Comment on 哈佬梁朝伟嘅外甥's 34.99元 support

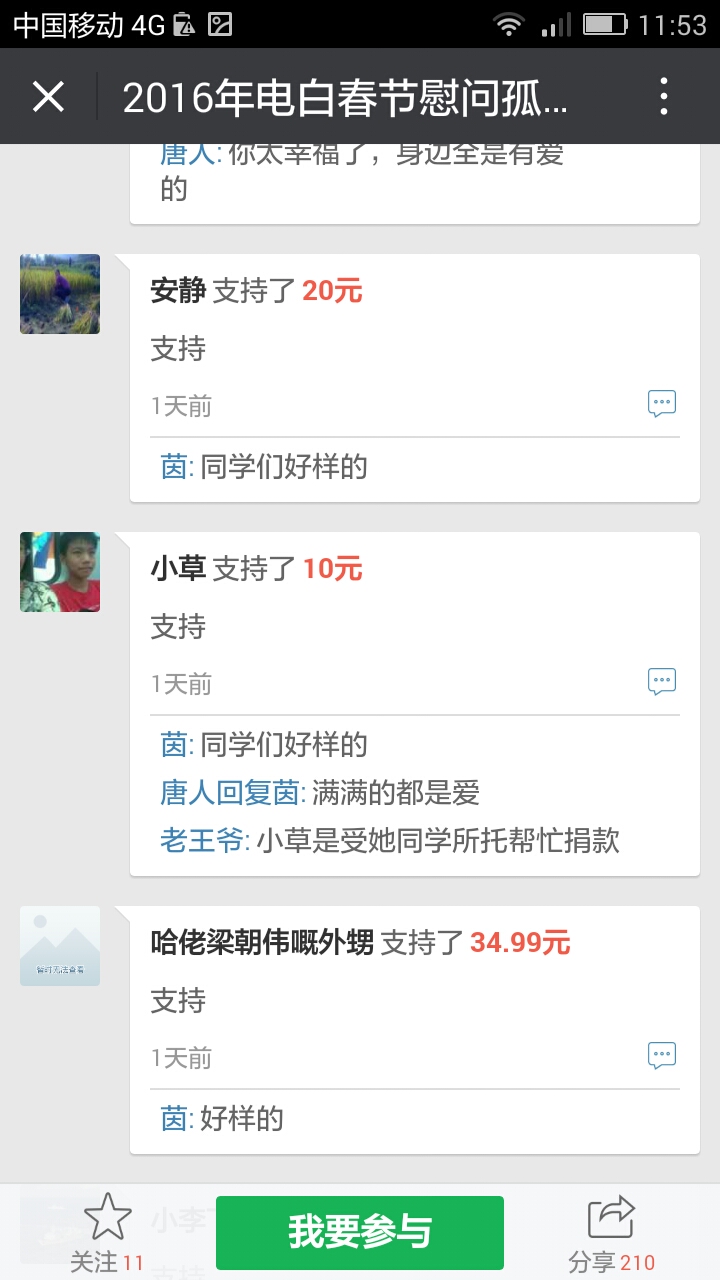[662, 1056]
